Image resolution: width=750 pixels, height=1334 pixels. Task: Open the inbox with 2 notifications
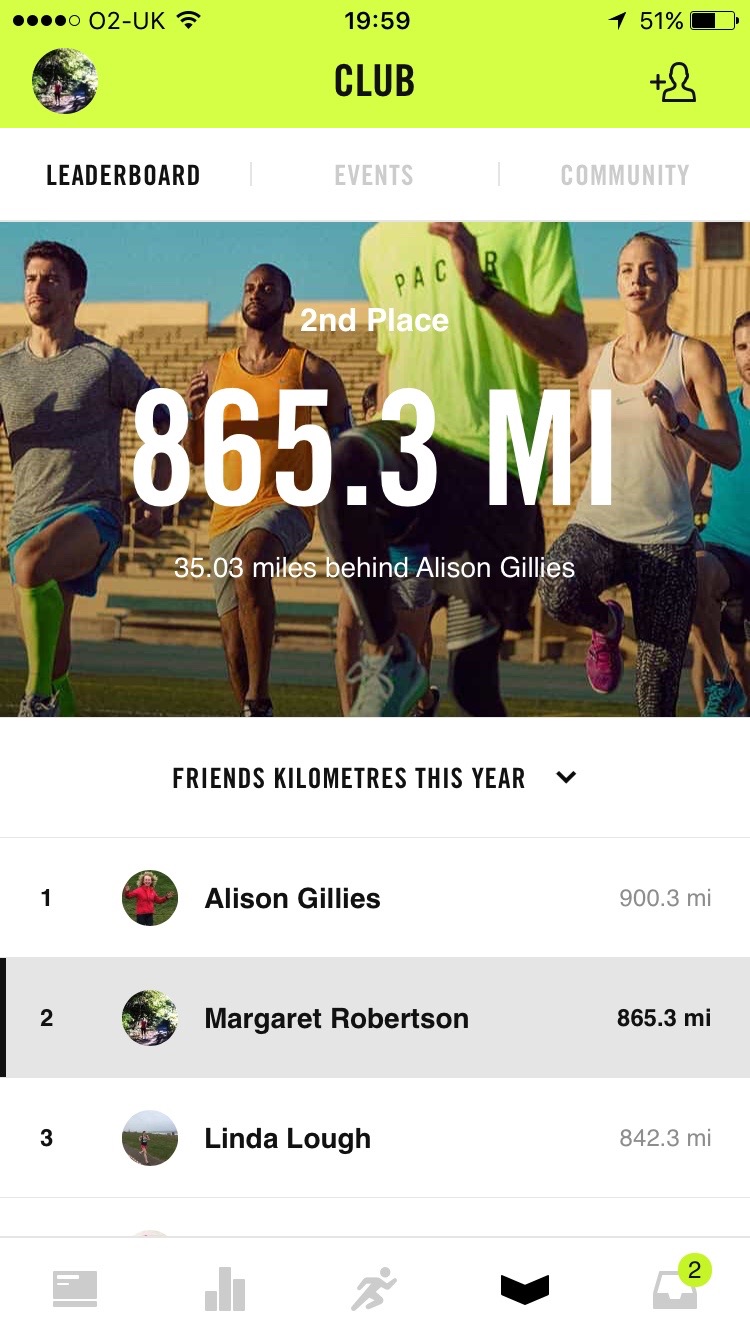[x=675, y=1288]
